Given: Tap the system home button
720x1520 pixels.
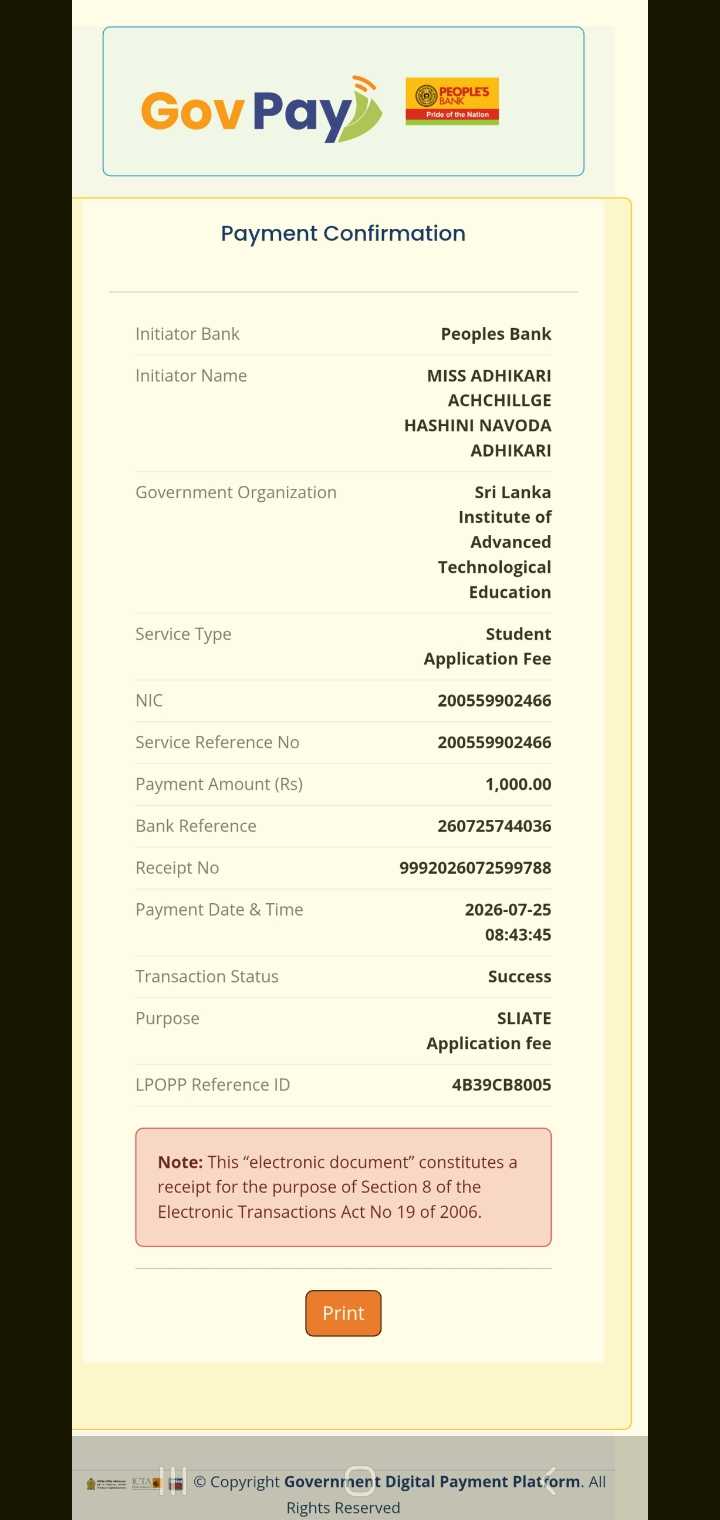Looking at the screenshot, I should 360,1481.
